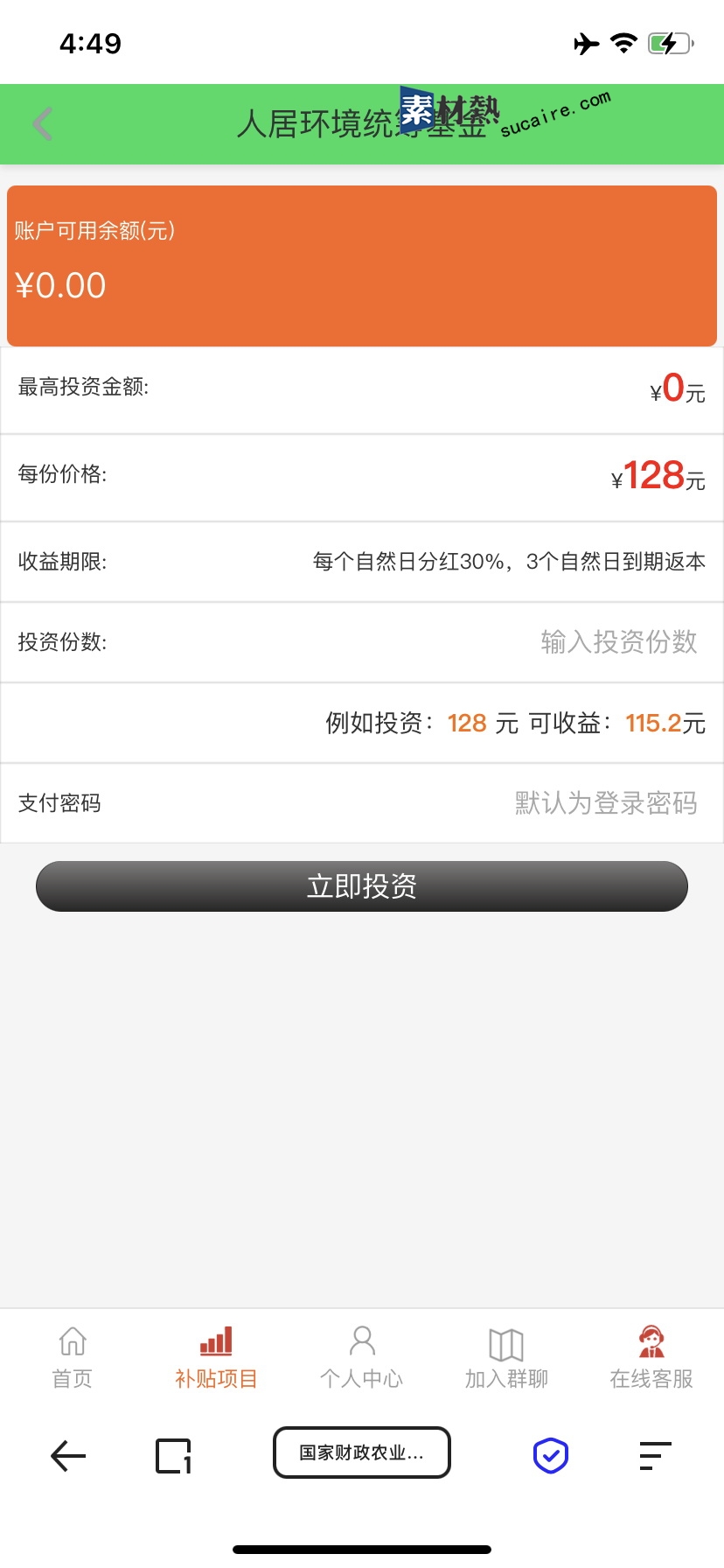Tap the browser back arrow
Screen dimensions: 724x1568
coord(68,1456)
